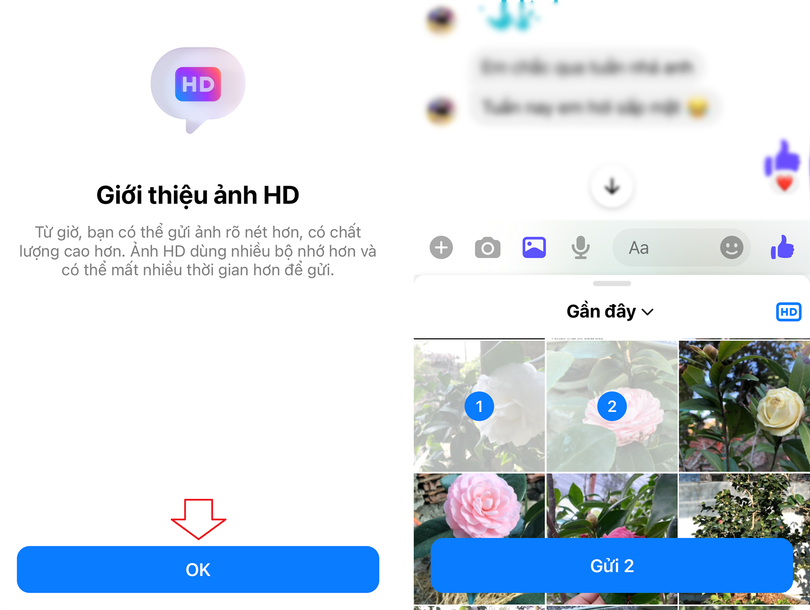Deselect the pink flower photo marked 2

point(612,405)
